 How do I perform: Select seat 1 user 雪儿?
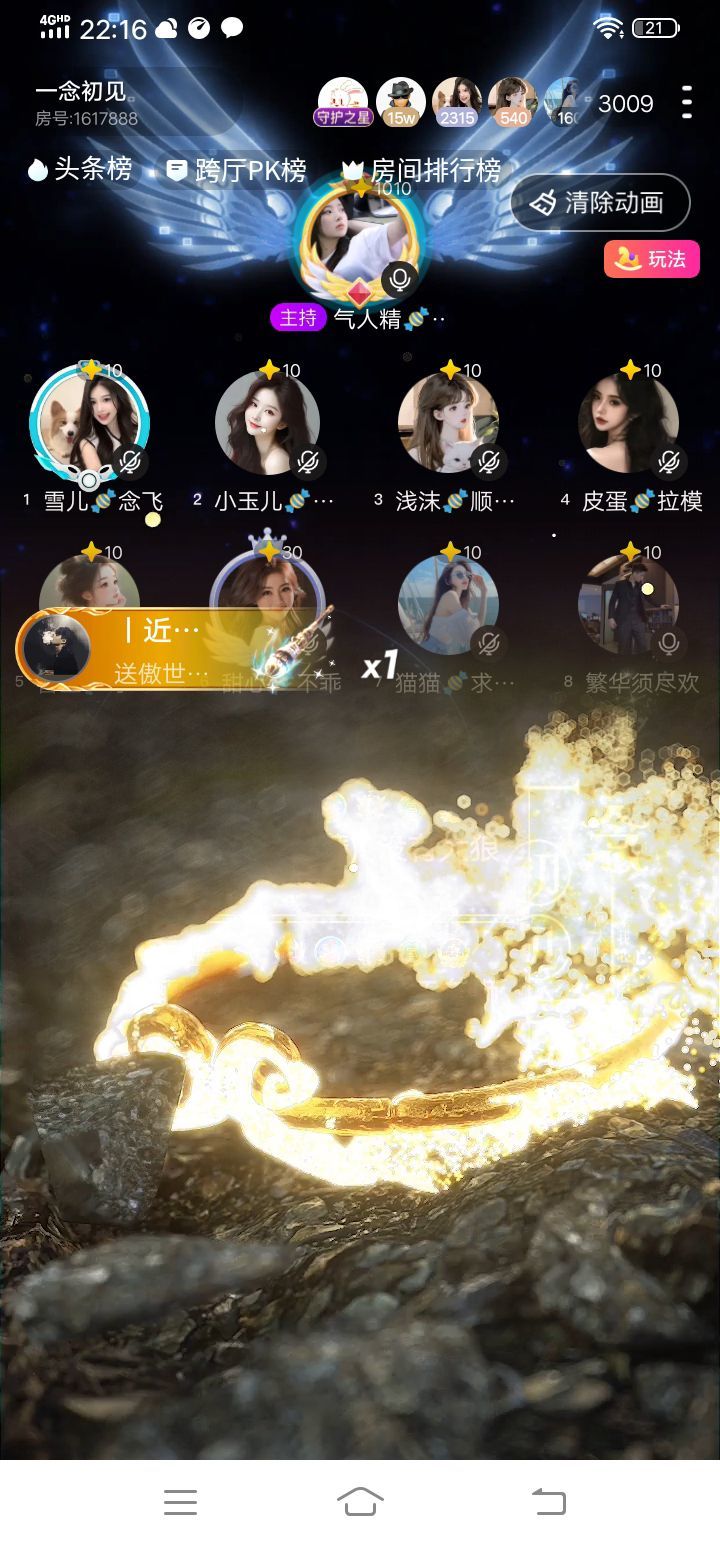click(89, 421)
